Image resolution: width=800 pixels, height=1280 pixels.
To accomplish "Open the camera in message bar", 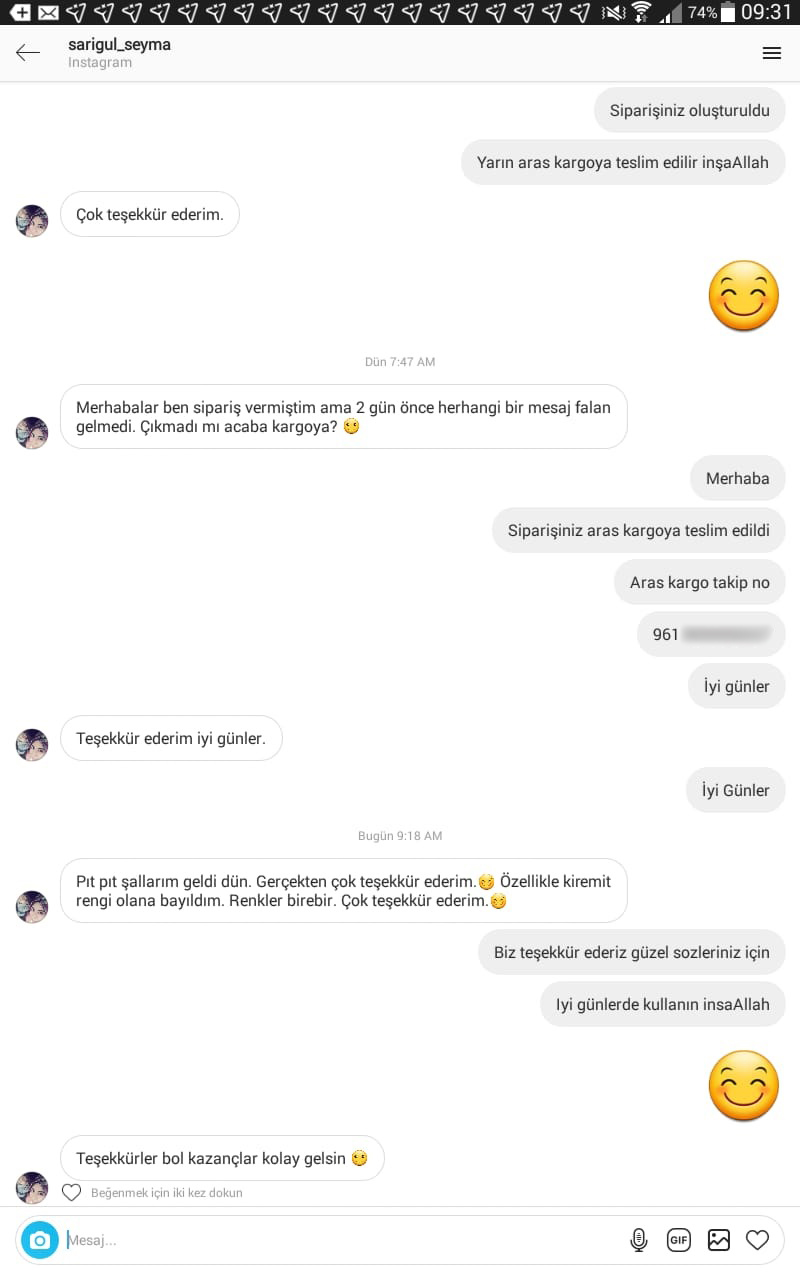I will point(40,1240).
